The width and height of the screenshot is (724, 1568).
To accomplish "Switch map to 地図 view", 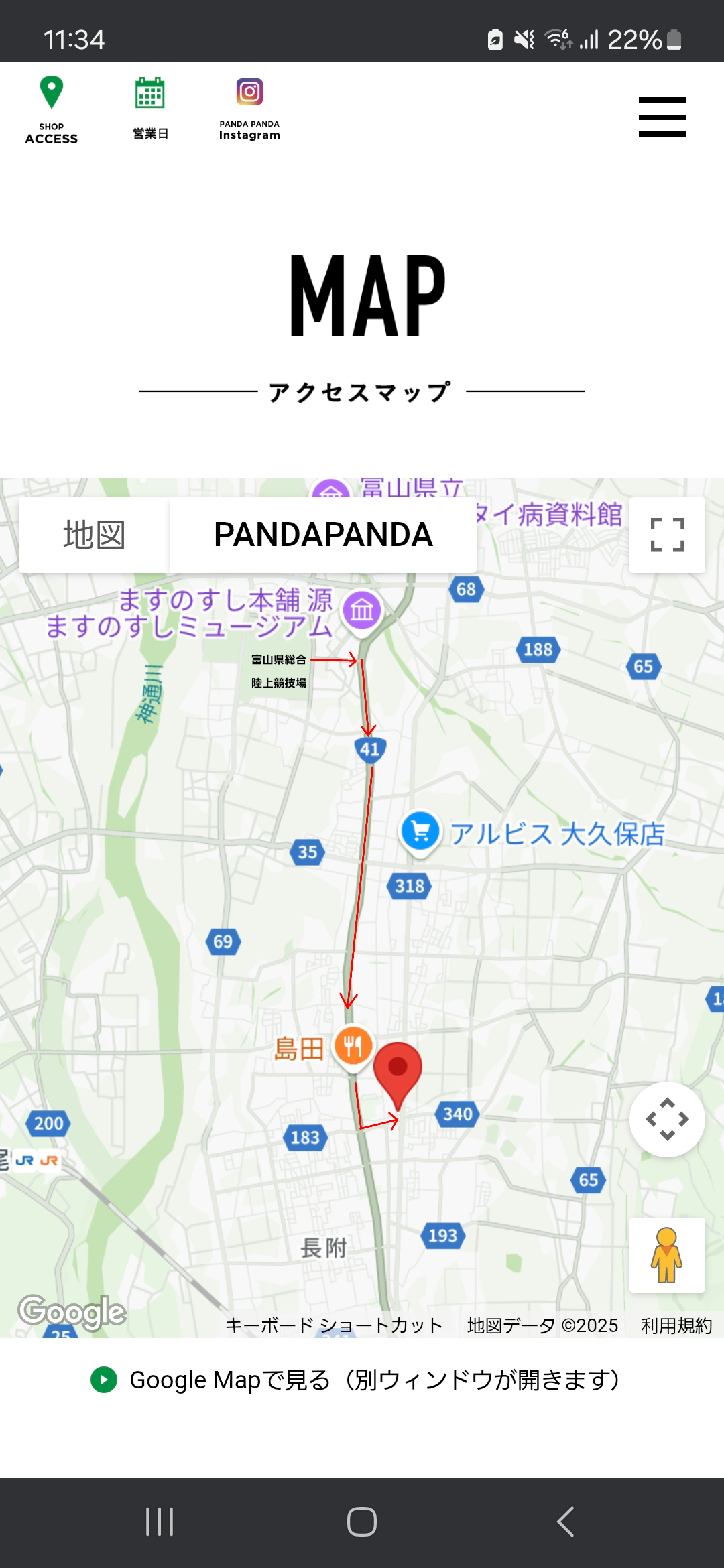I will [x=94, y=535].
